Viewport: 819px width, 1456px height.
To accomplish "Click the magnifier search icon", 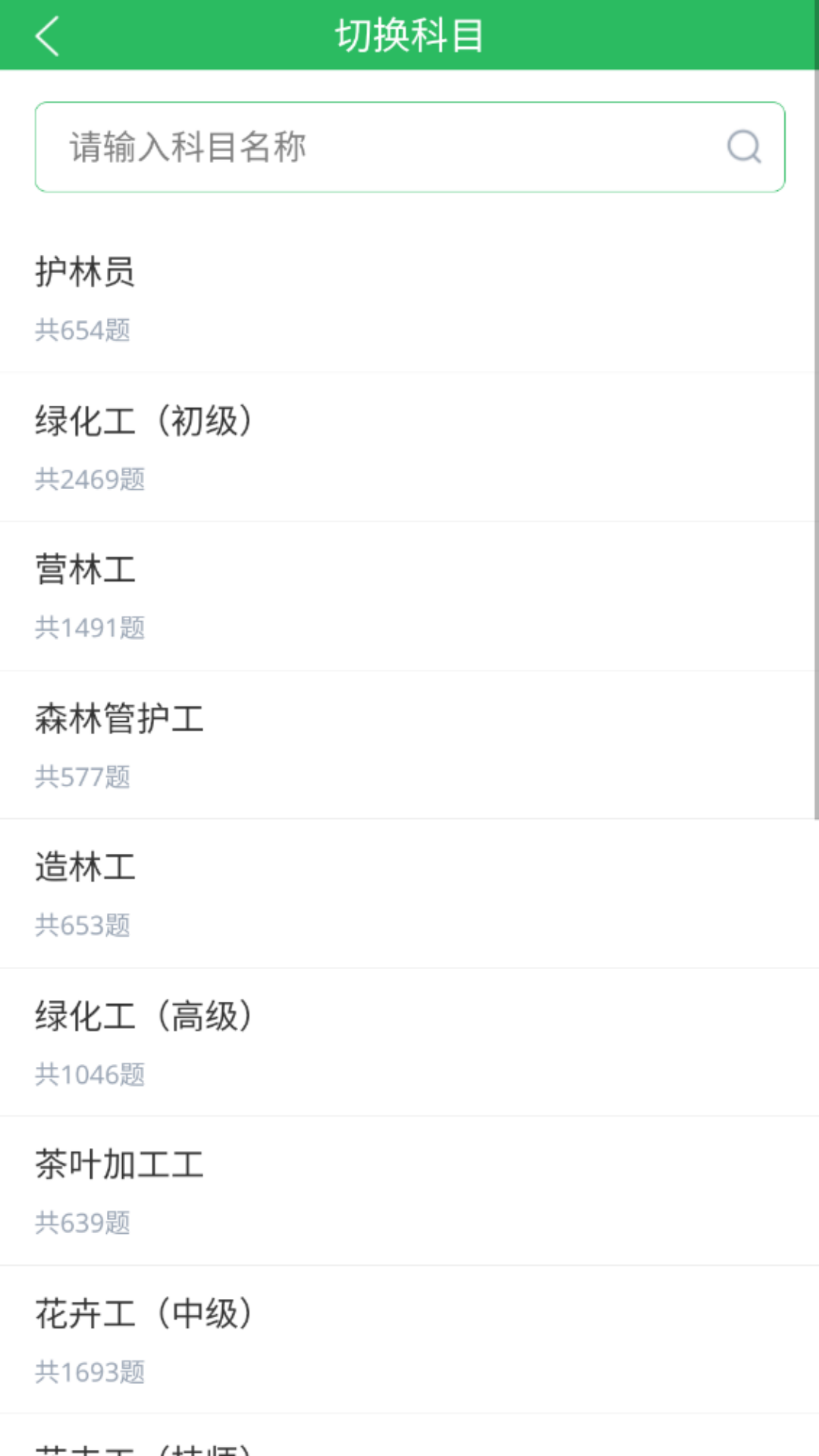I will coord(744,146).
